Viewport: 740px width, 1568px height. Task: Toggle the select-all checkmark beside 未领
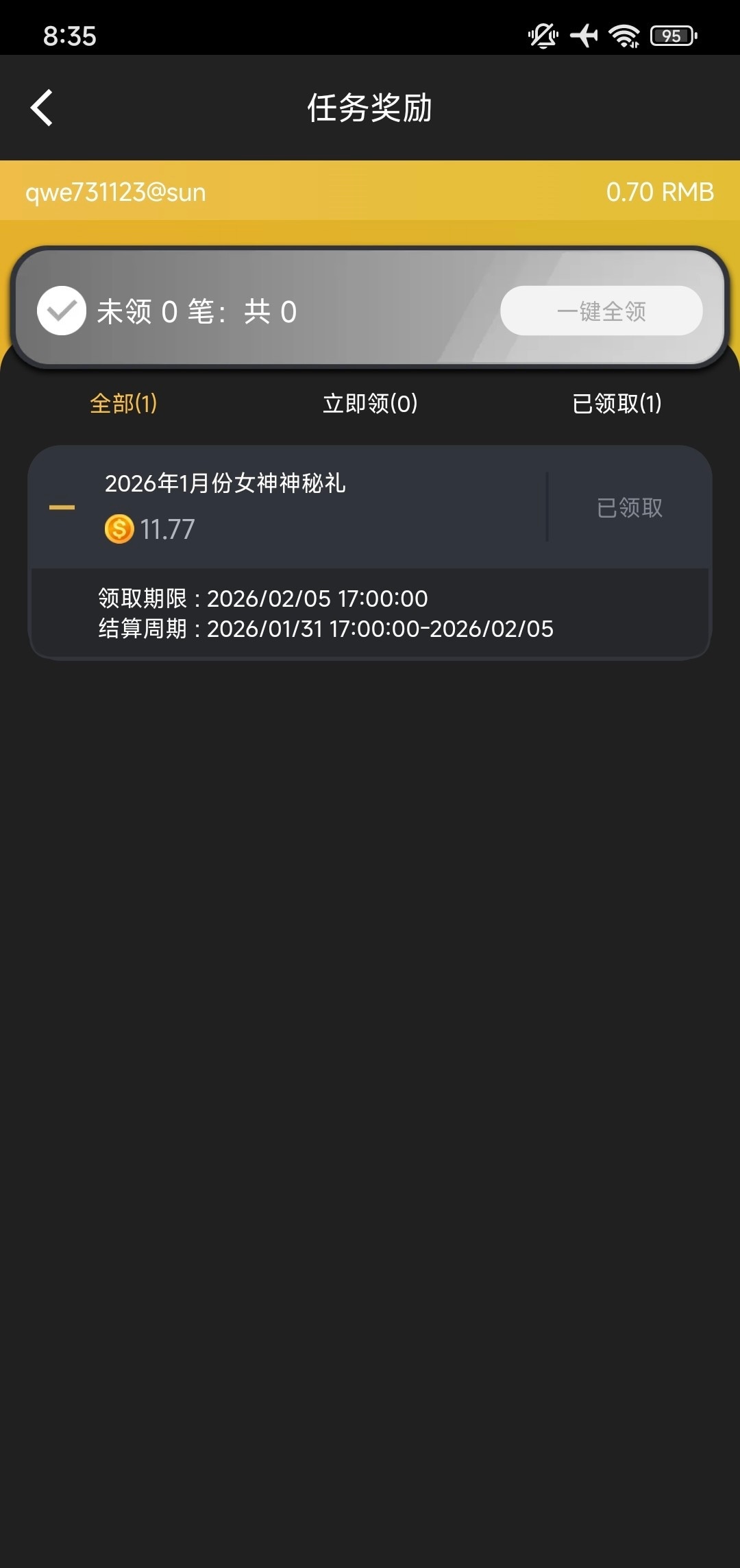coord(62,311)
